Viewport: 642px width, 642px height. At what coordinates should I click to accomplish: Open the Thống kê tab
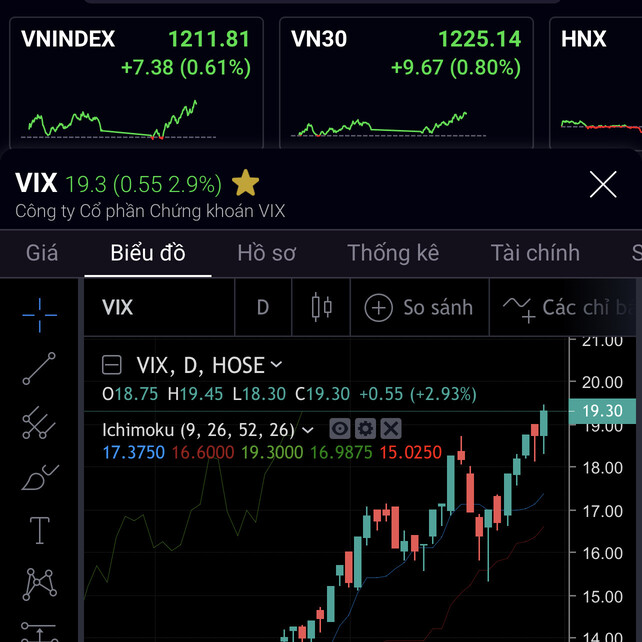pos(393,253)
